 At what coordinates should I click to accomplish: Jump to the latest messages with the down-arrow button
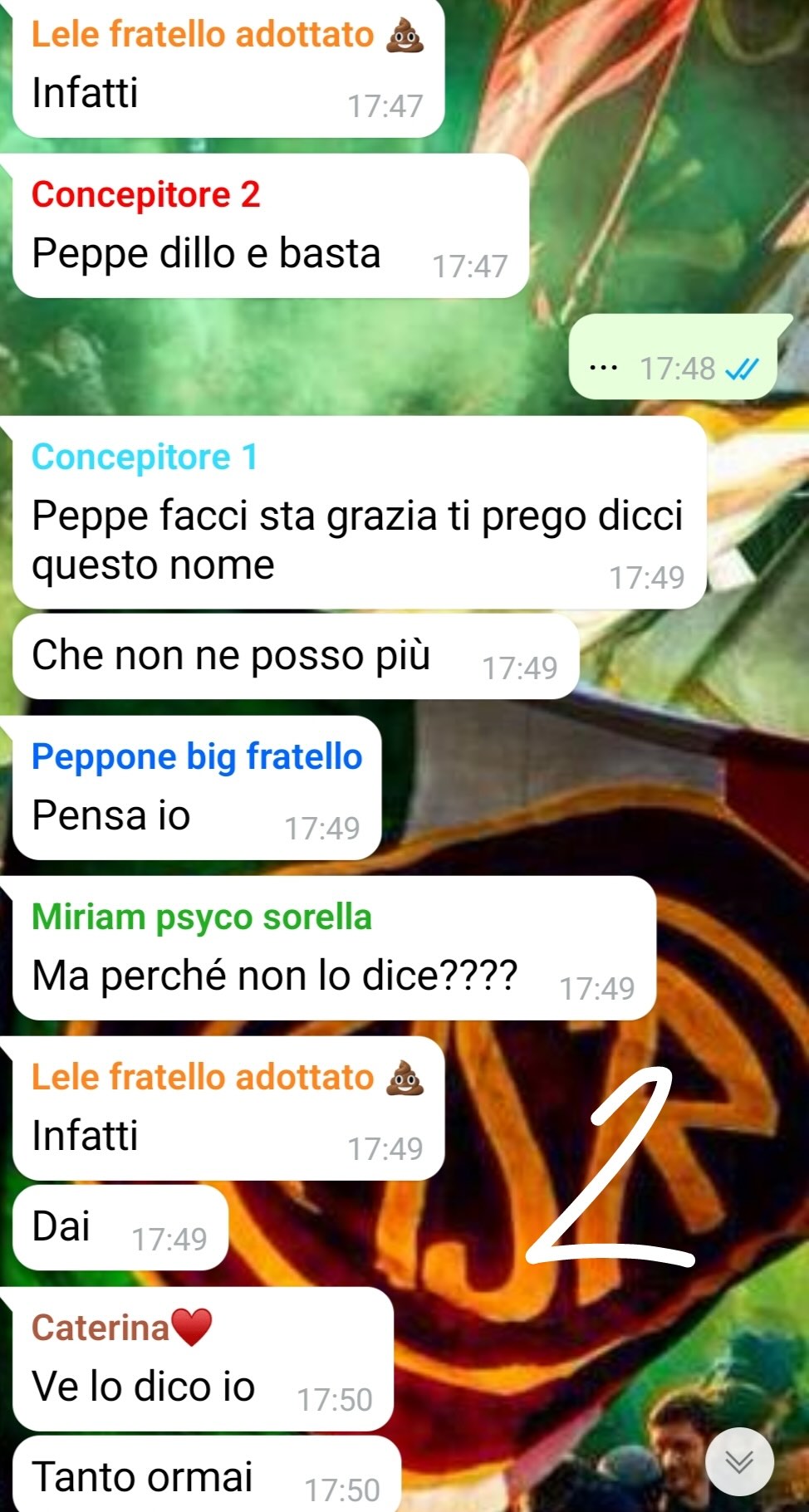(739, 1461)
